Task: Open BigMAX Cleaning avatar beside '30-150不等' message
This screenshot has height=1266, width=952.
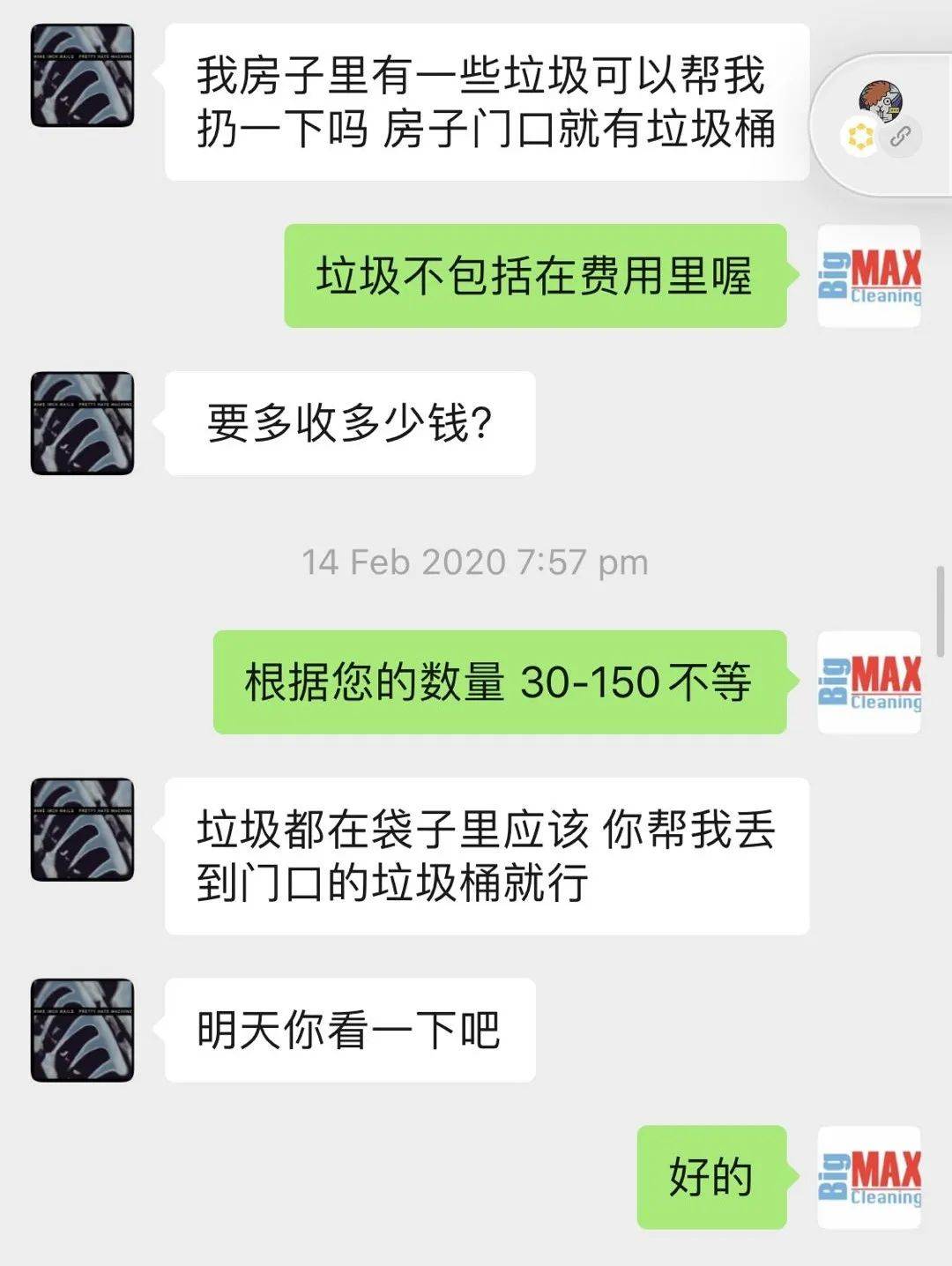Action: coord(869,682)
